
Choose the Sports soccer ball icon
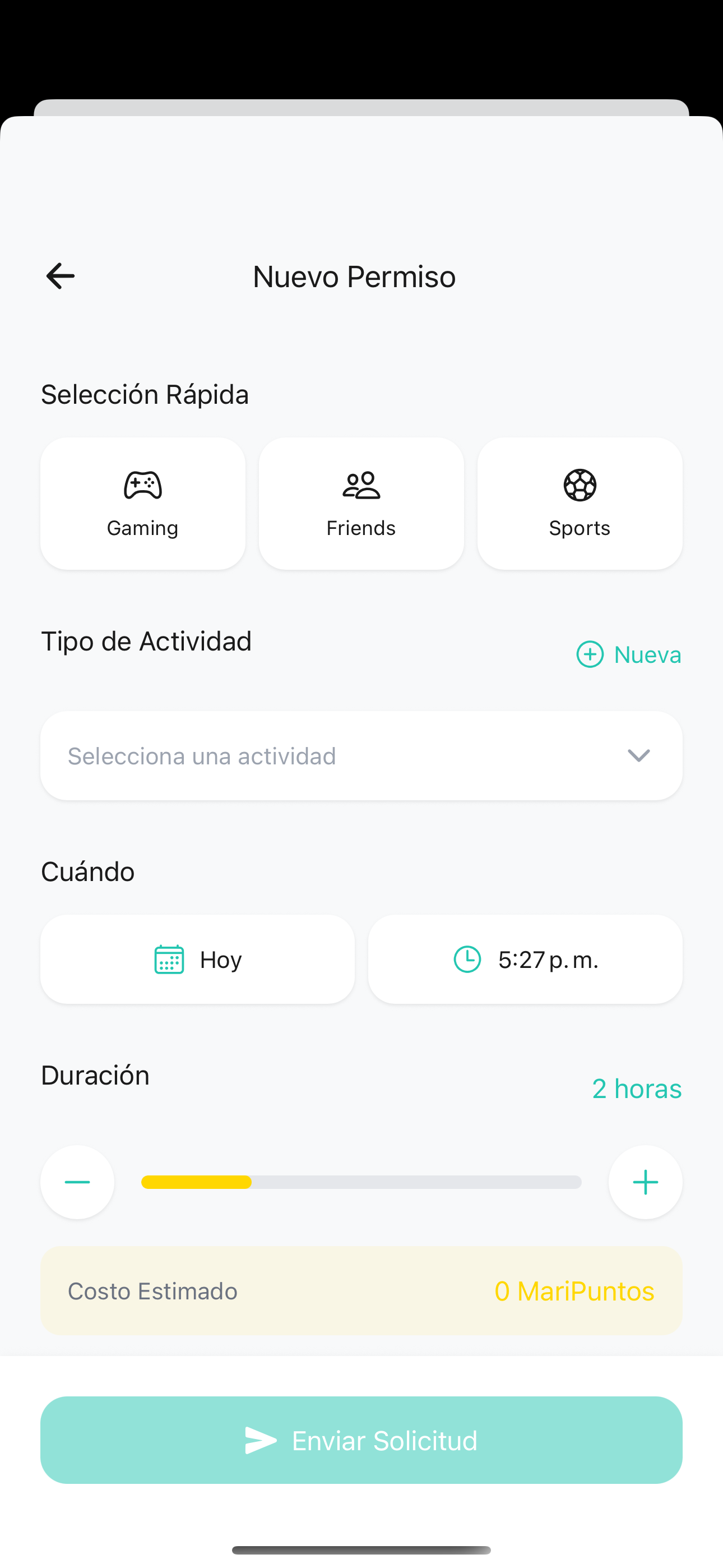[580, 485]
